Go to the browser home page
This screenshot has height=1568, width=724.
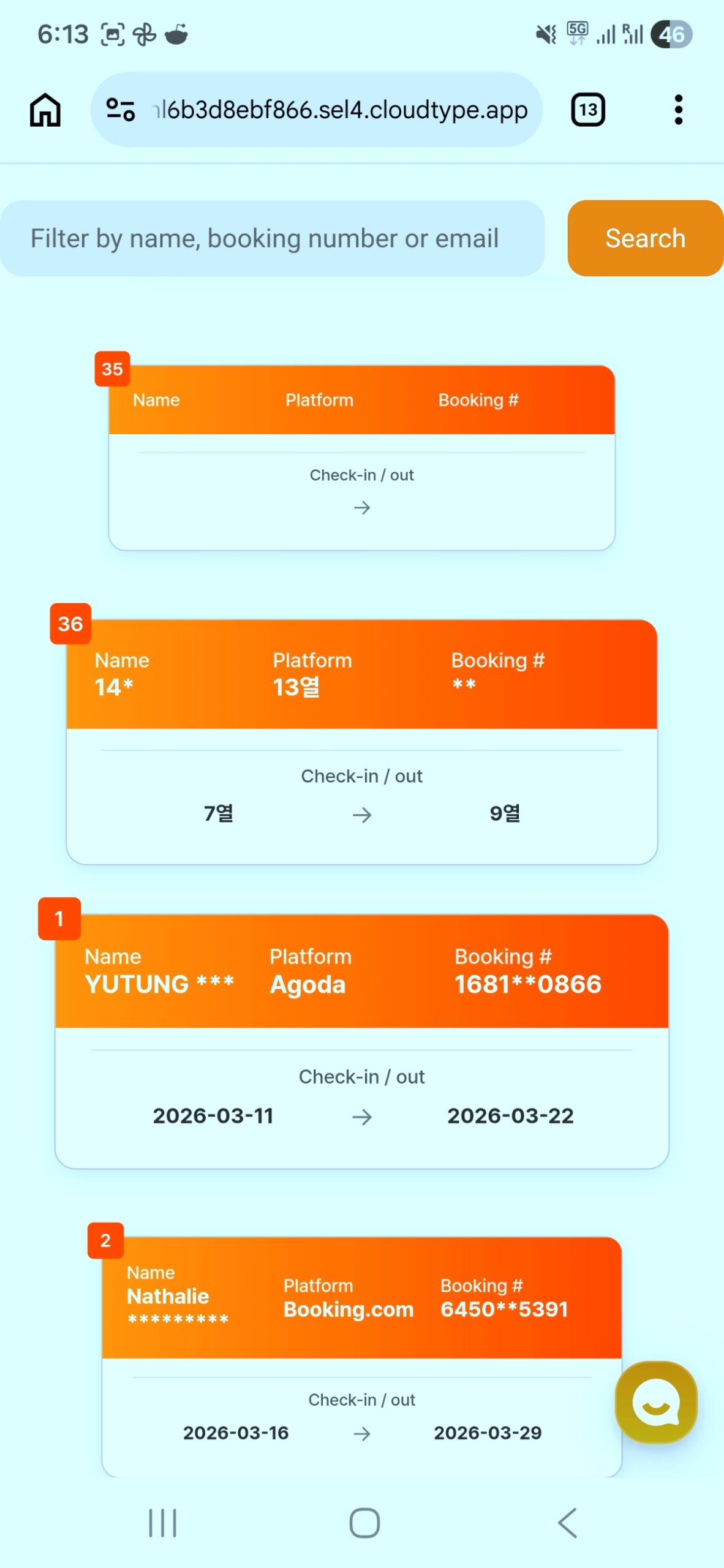[45, 110]
